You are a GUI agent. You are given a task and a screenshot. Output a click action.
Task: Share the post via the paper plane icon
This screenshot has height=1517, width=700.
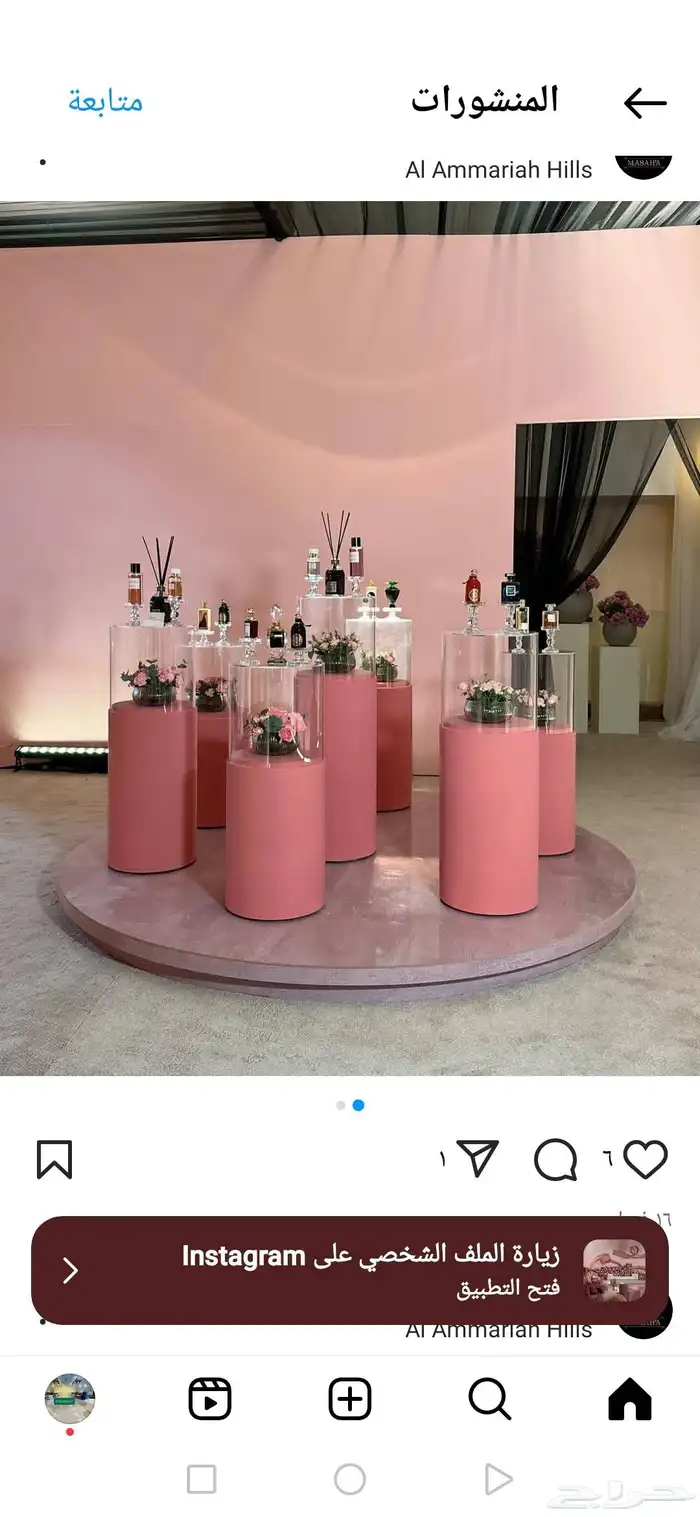pyautogui.click(x=477, y=1159)
